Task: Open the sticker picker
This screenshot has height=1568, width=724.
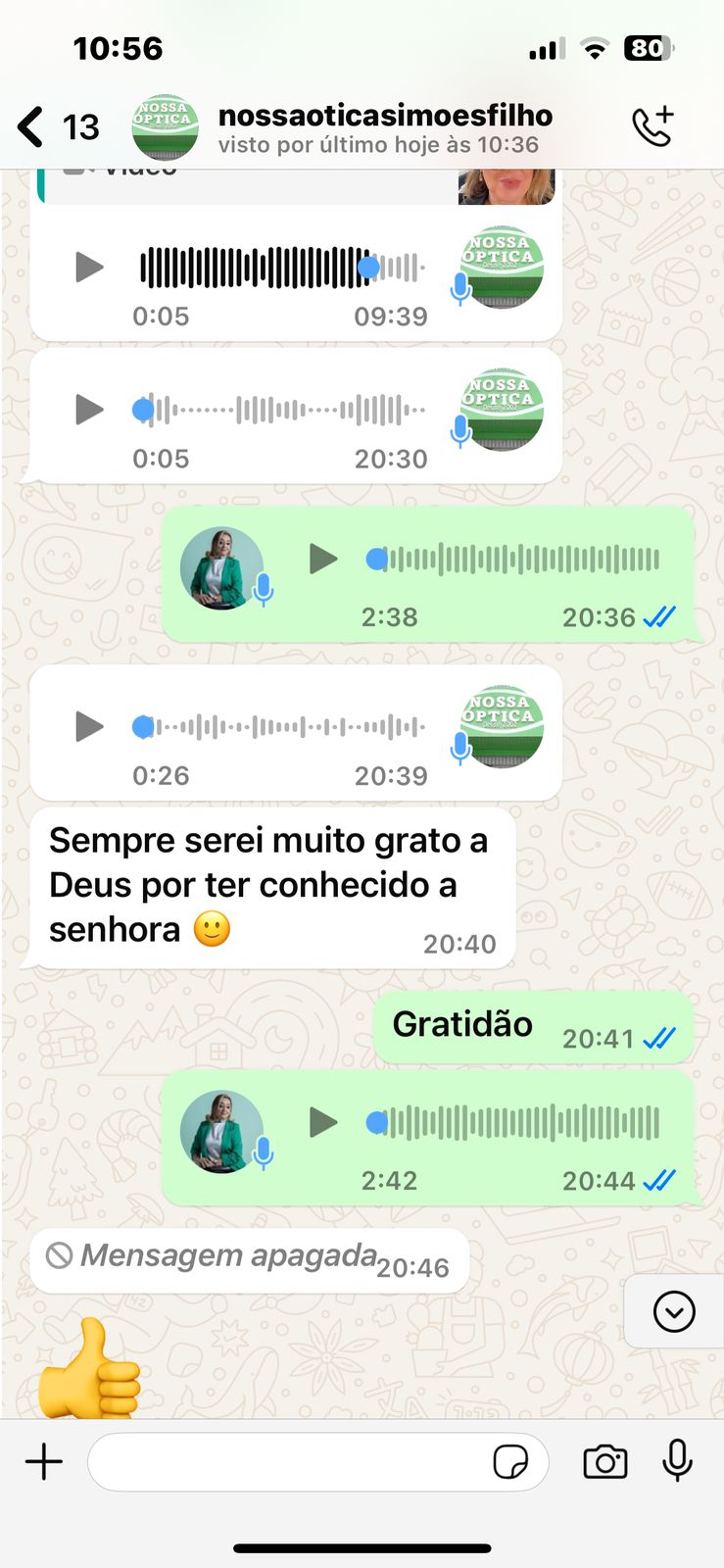Action: (510, 1462)
